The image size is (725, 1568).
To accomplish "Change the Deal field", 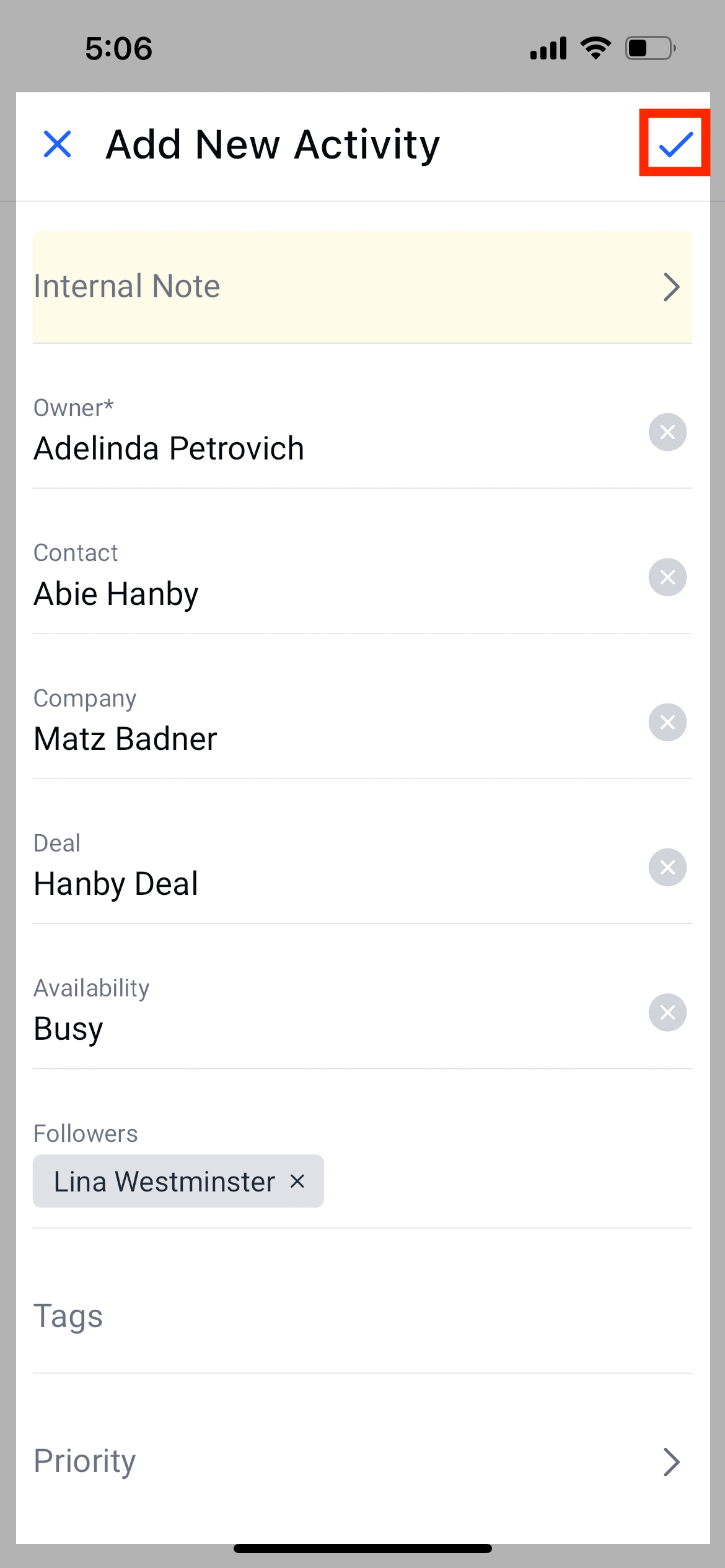I will tap(335, 867).
